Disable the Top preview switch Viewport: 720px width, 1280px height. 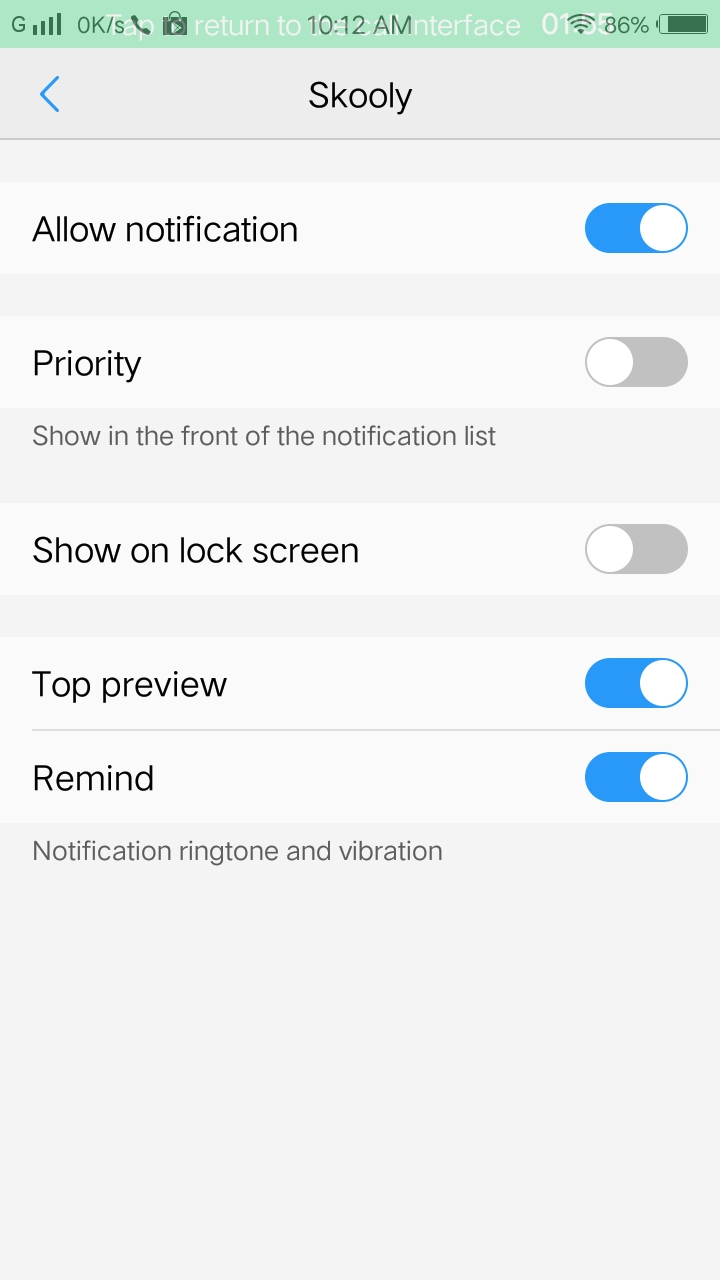(636, 683)
